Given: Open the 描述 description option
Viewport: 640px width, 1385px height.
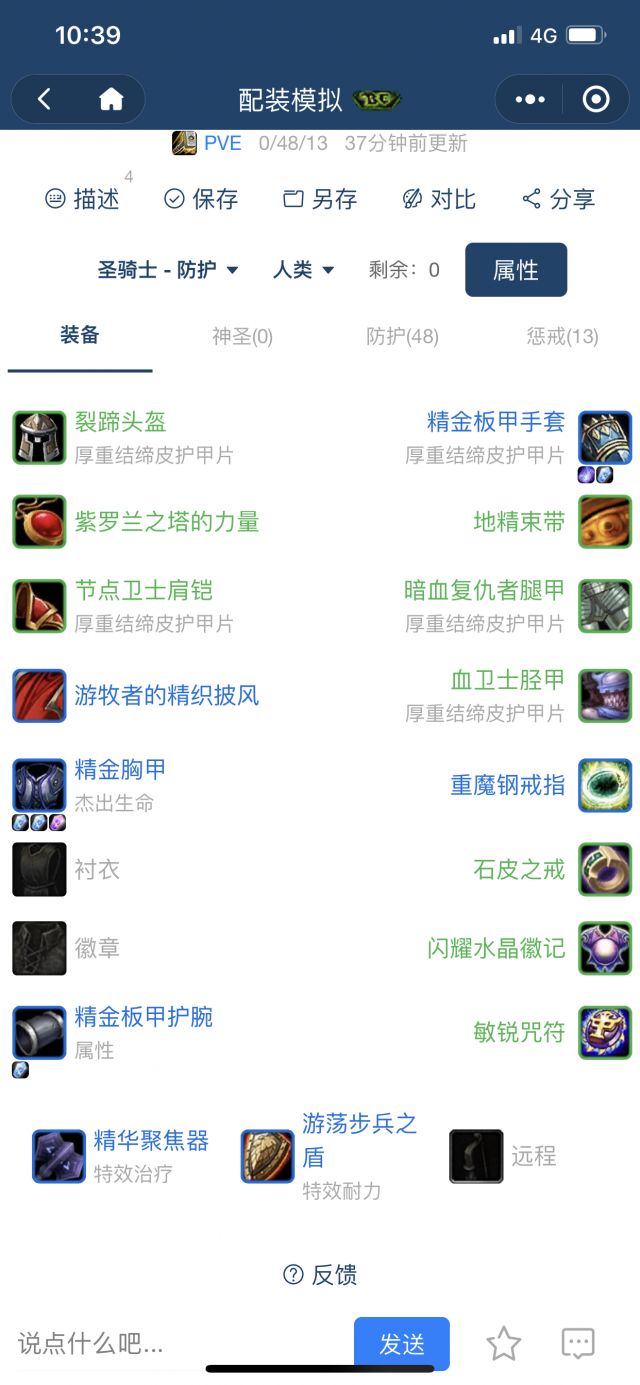Looking at the screenshot, I should pyautogui.click(x=83, y=199).
